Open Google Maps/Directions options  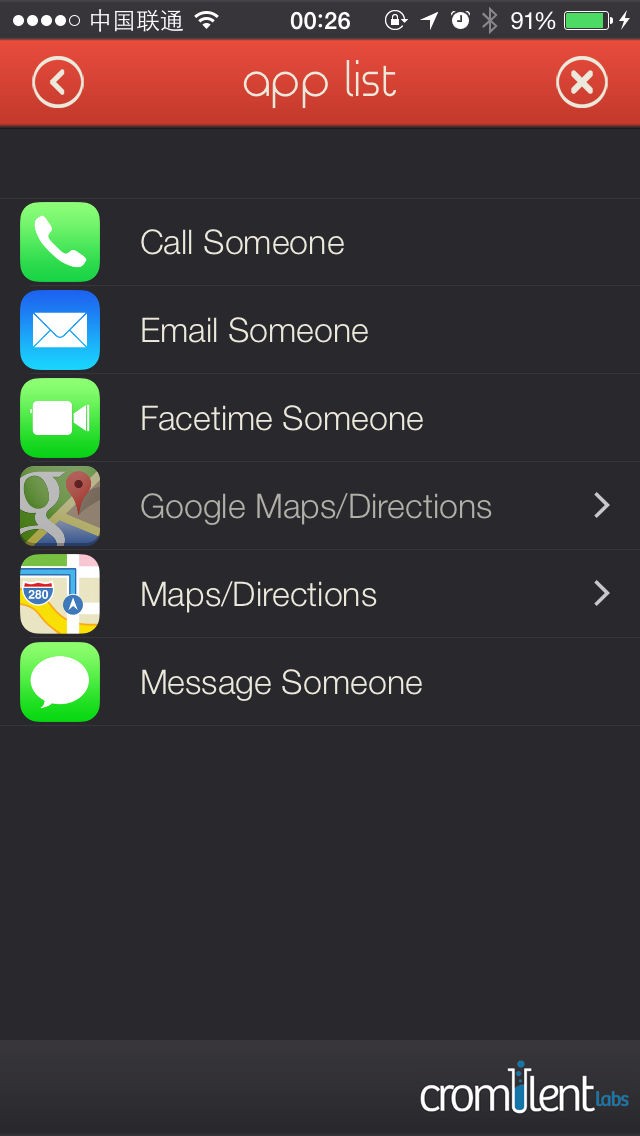(320, 506)
